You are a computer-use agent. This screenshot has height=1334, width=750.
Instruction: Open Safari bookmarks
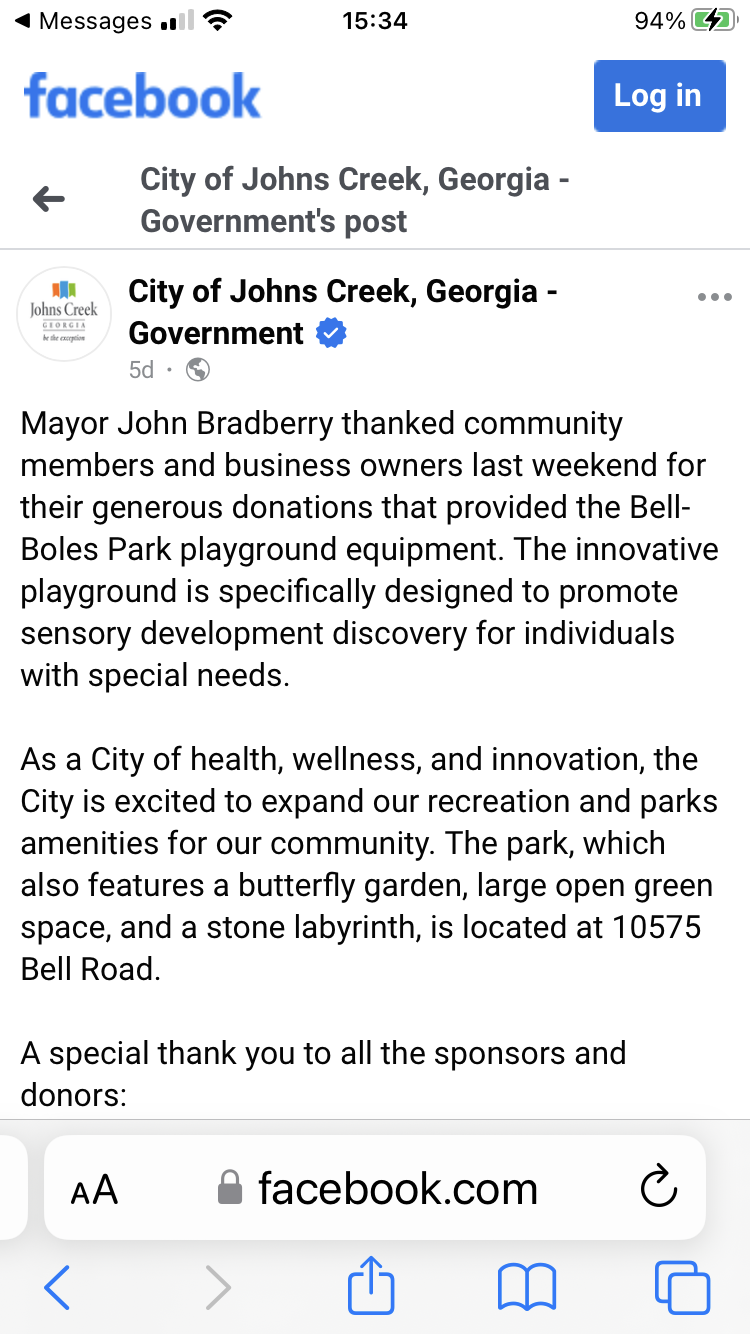[x=526, y=1287]
